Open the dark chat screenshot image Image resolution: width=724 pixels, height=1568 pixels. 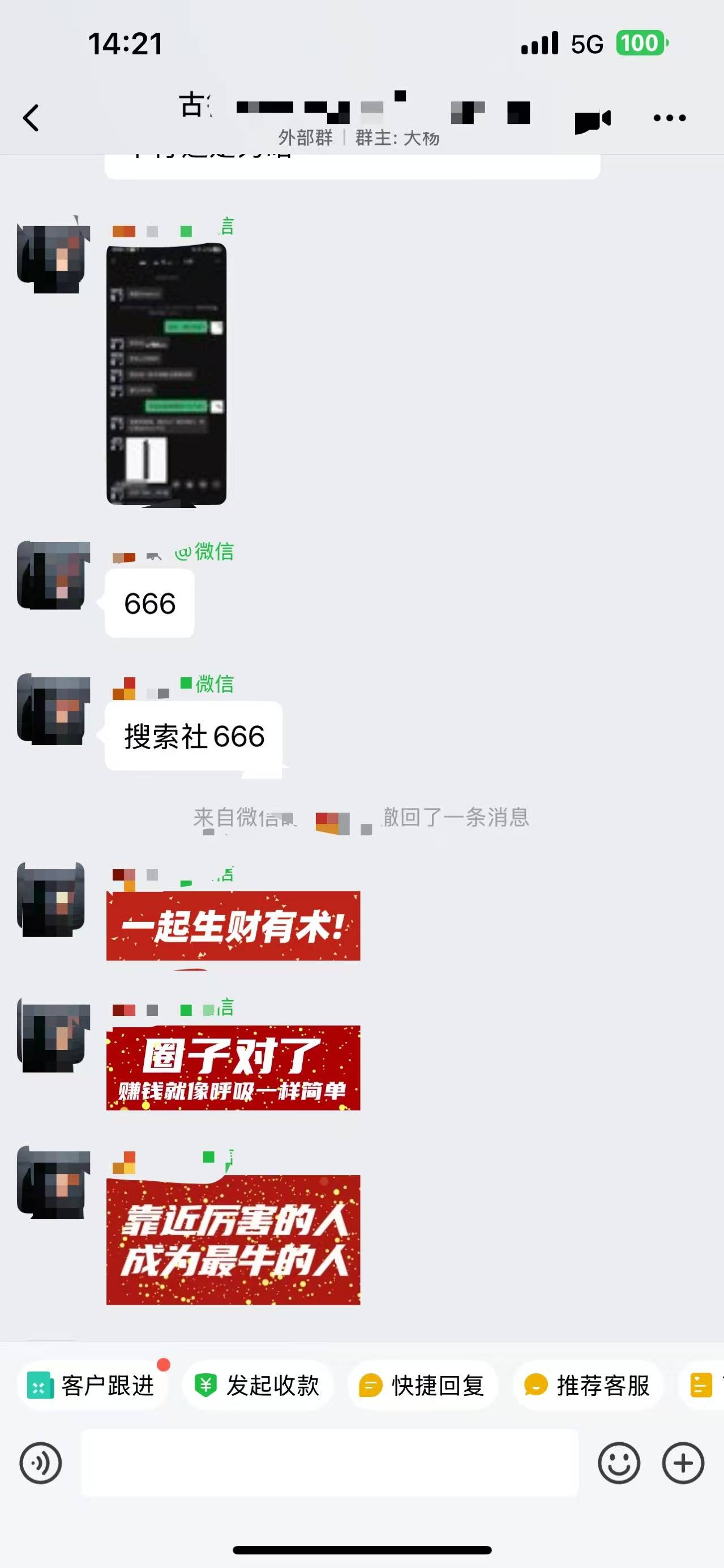pos(166,374)
